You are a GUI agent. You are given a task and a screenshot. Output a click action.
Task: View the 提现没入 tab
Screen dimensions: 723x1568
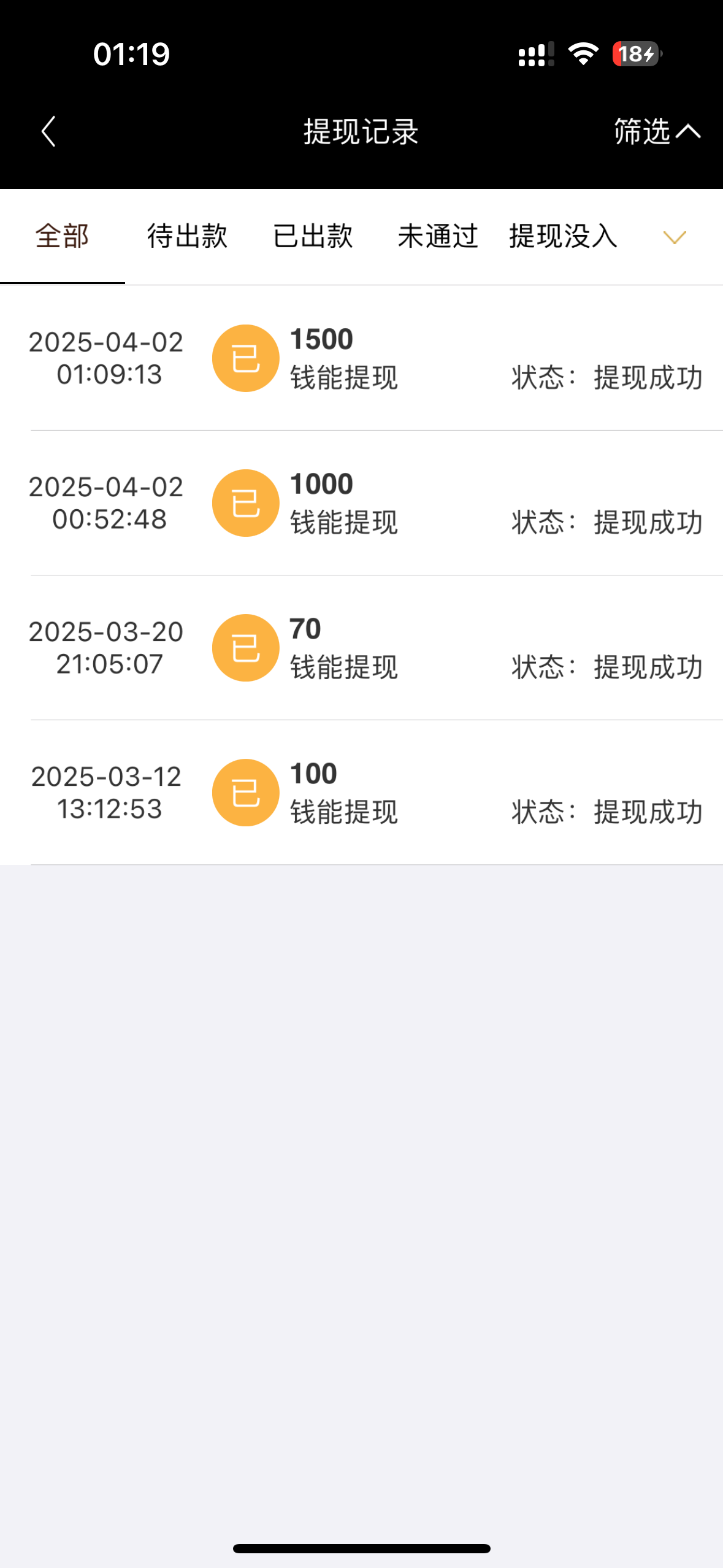click(563, 236)
